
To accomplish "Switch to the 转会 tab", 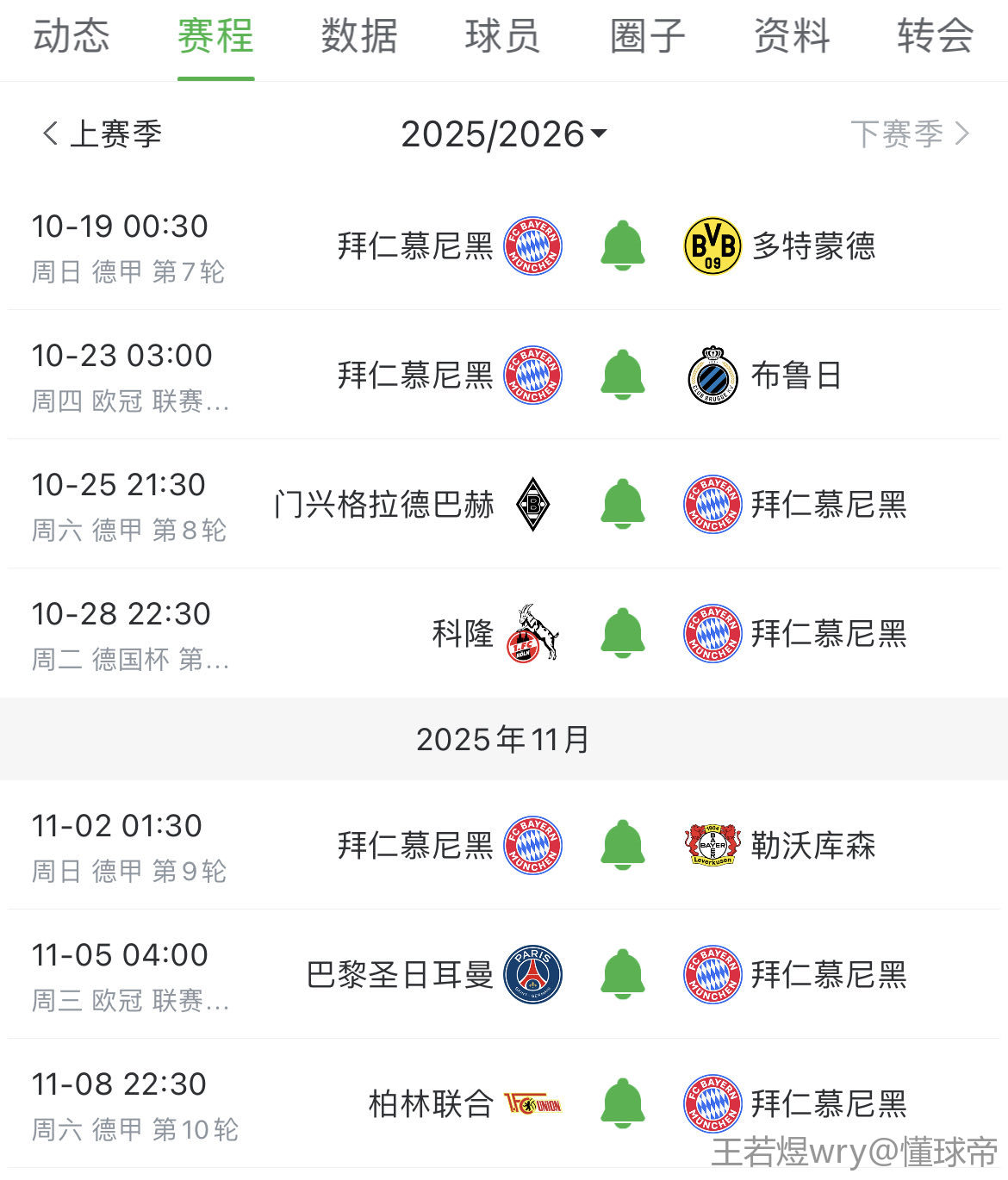I will pyautogui.click(x=935, y=37).
